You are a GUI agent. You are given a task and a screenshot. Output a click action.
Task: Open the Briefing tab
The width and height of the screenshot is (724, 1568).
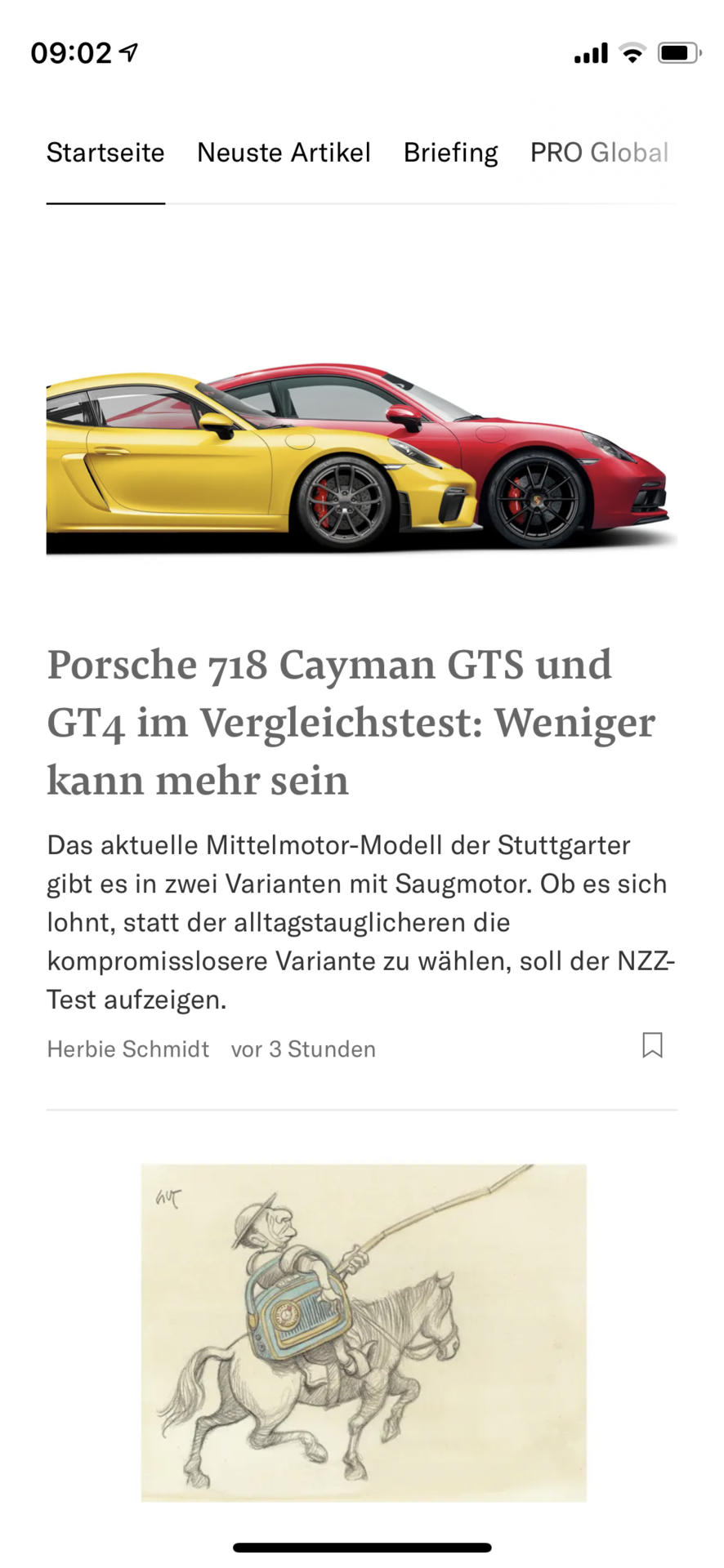pyautogui.click(x=450, y=153)
